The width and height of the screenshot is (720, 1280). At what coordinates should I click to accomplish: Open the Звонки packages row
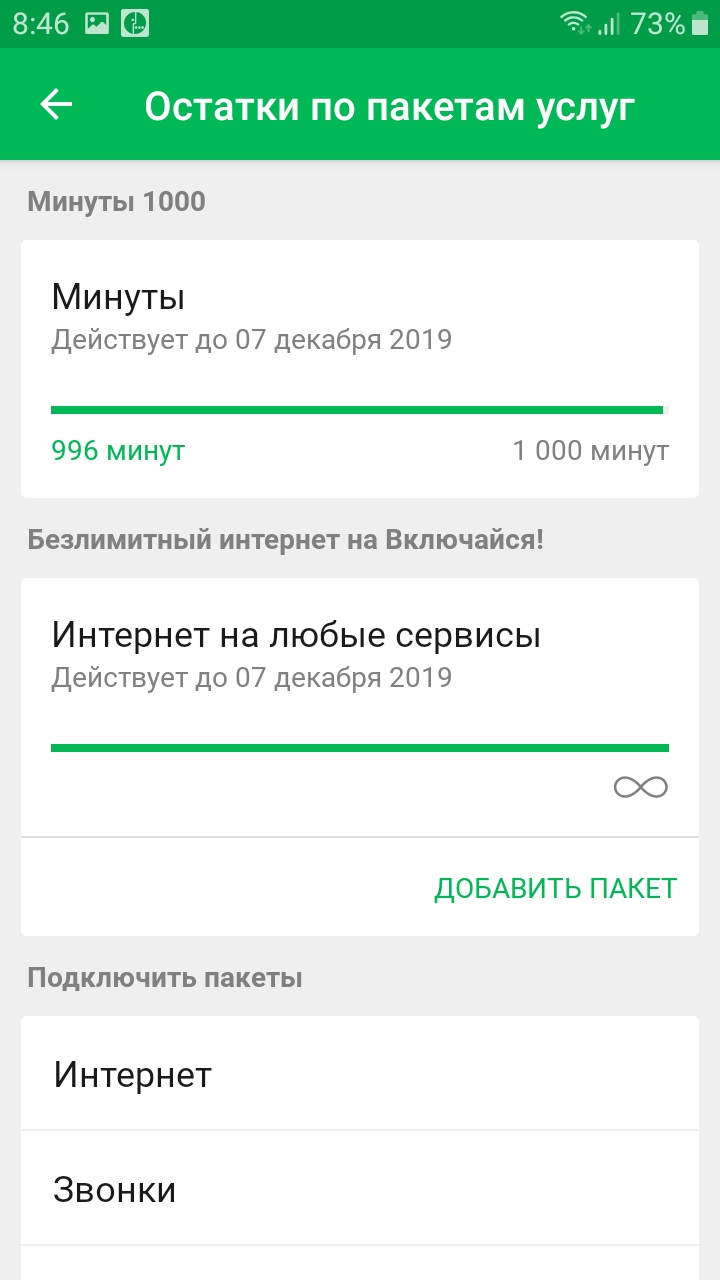click(360, 1189)
